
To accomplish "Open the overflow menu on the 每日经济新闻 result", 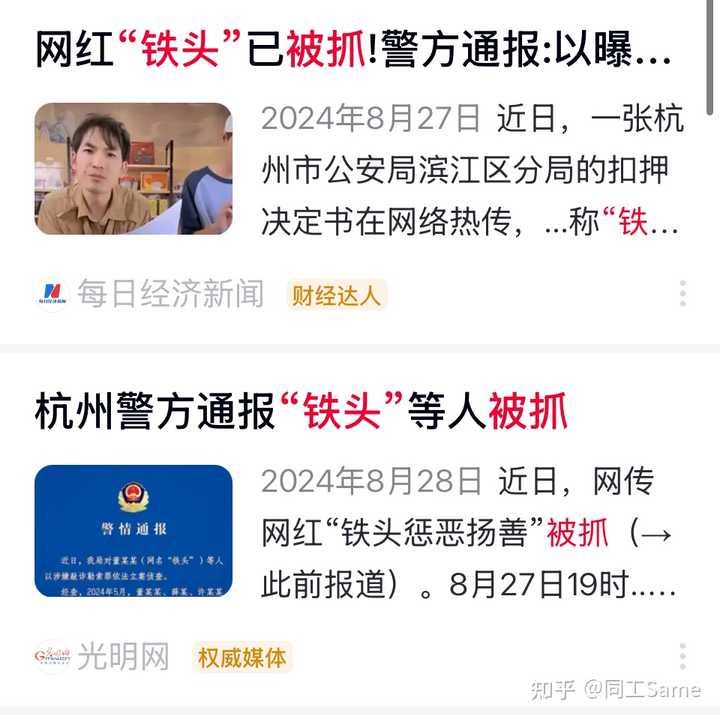I will 683,294.
